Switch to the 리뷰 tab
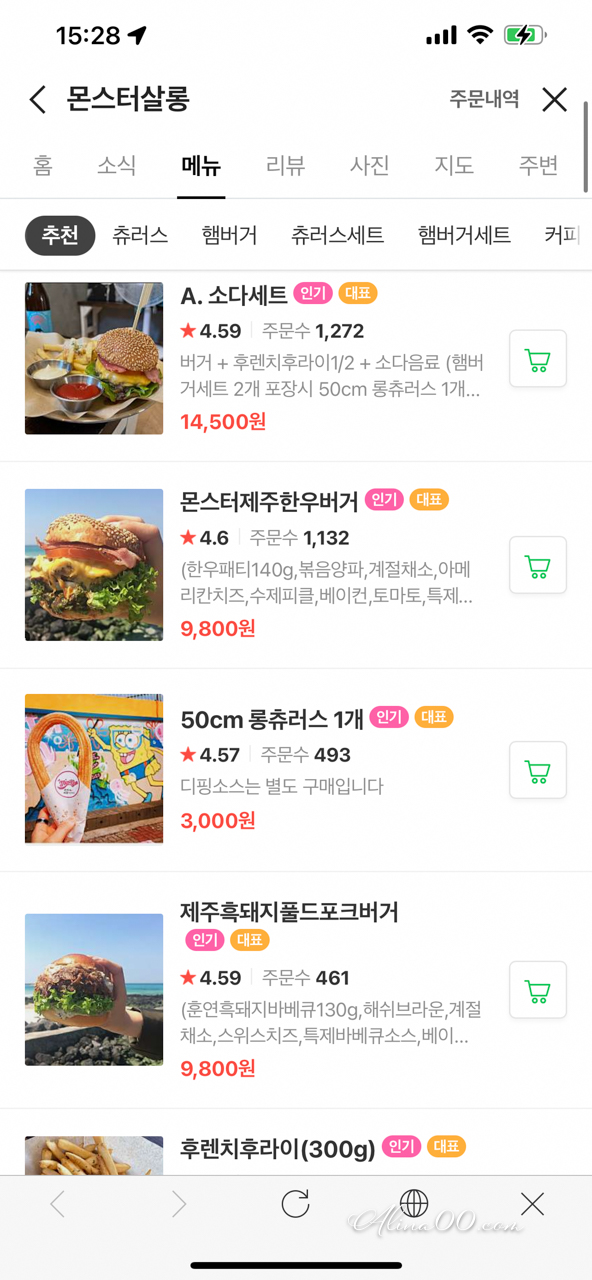The image size is (592, 1280). pyautogui.click(x=285, y=166)
